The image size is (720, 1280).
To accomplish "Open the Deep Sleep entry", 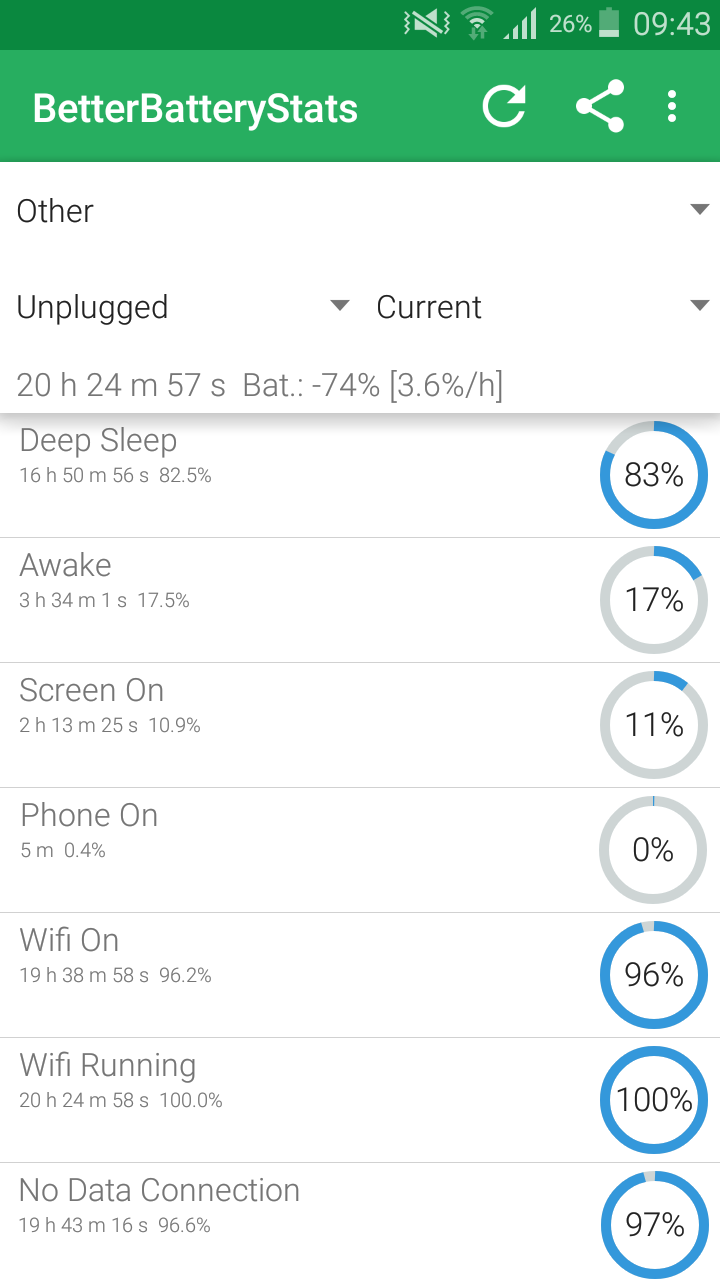I will pyautogui.click(x=300, y=476).
